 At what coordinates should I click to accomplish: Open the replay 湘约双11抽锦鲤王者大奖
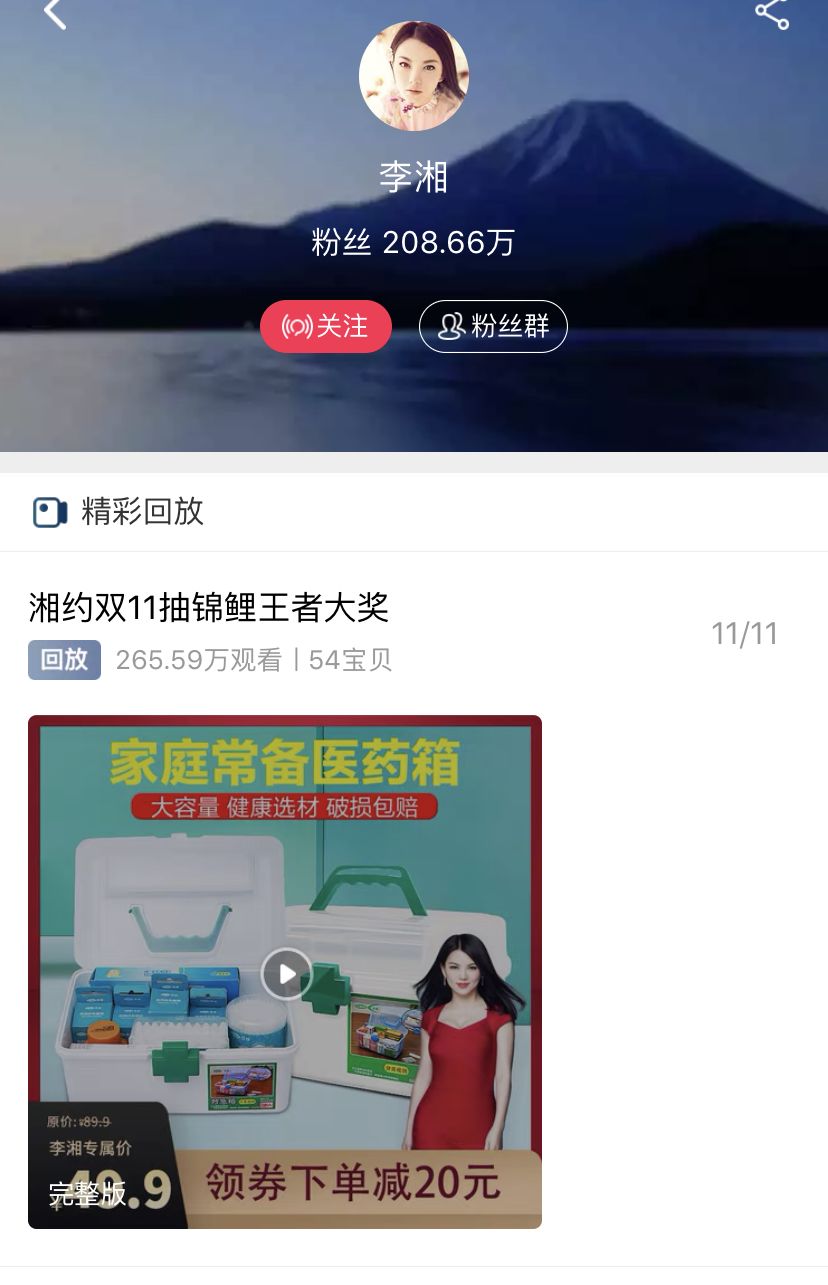(x=209, y=607)
